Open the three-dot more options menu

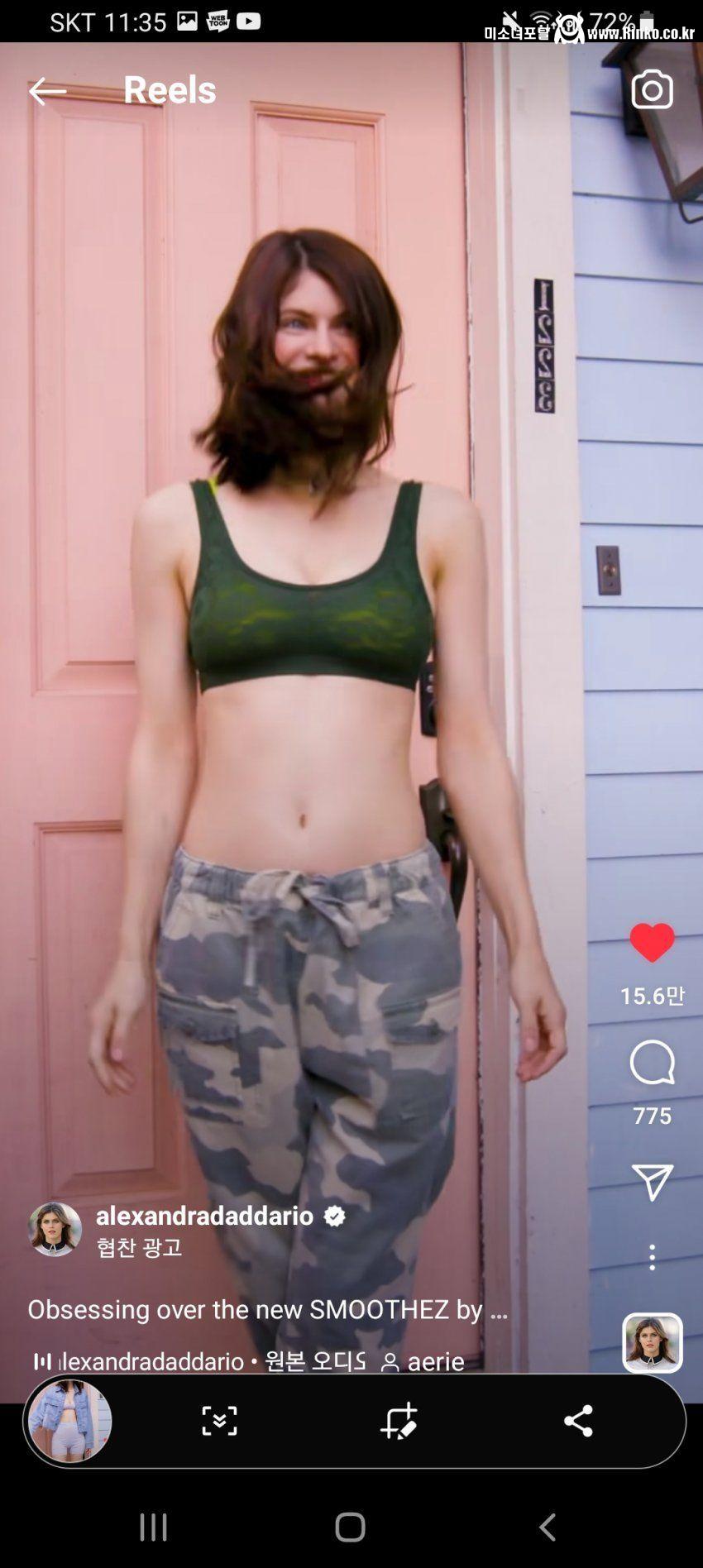click(652, 1257)
